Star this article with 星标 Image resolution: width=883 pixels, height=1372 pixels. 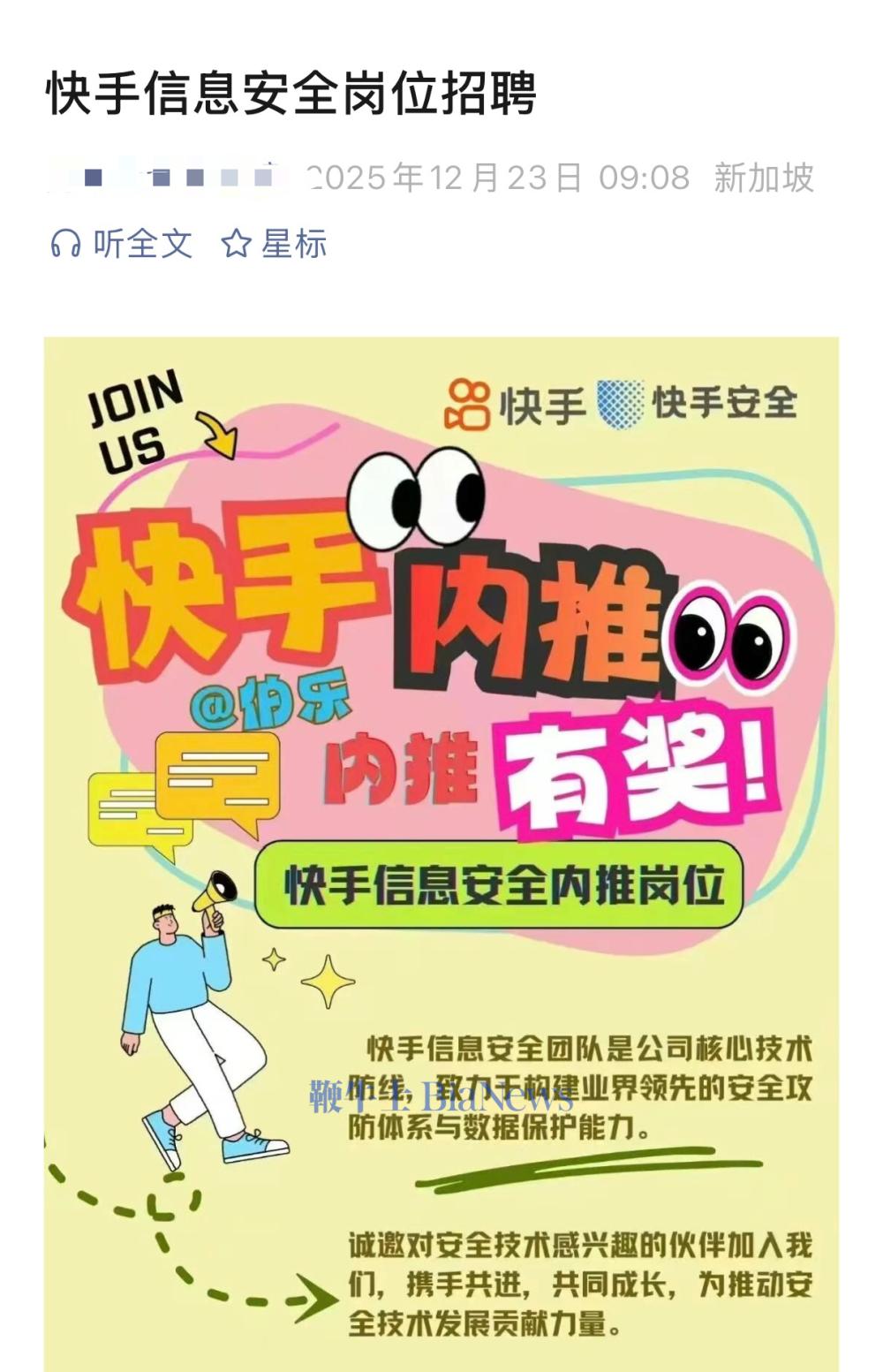click(x=274, y=244)
